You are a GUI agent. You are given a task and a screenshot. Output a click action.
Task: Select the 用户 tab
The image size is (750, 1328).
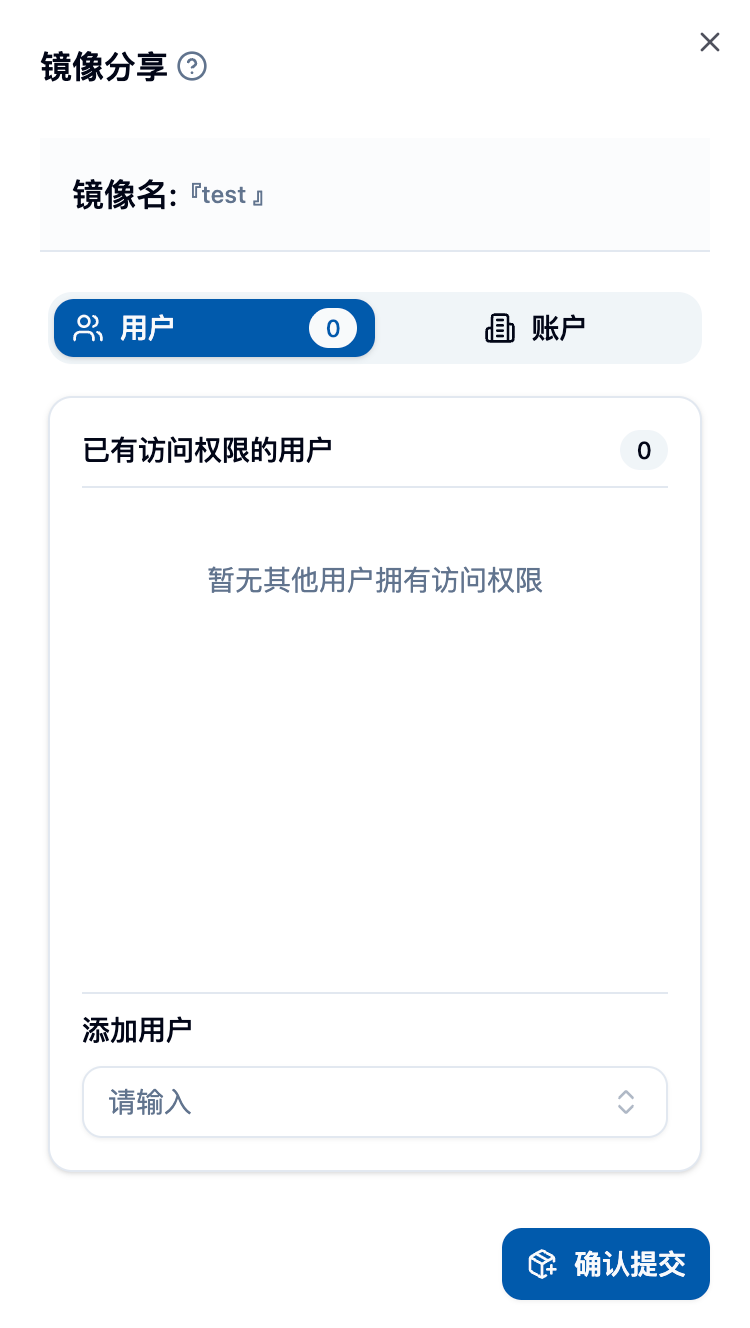click(x=214, y=328)
